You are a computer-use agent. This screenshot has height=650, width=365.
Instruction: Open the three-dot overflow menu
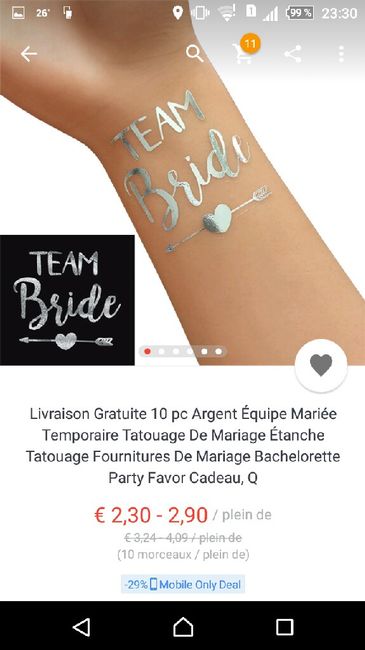[341, 54]
